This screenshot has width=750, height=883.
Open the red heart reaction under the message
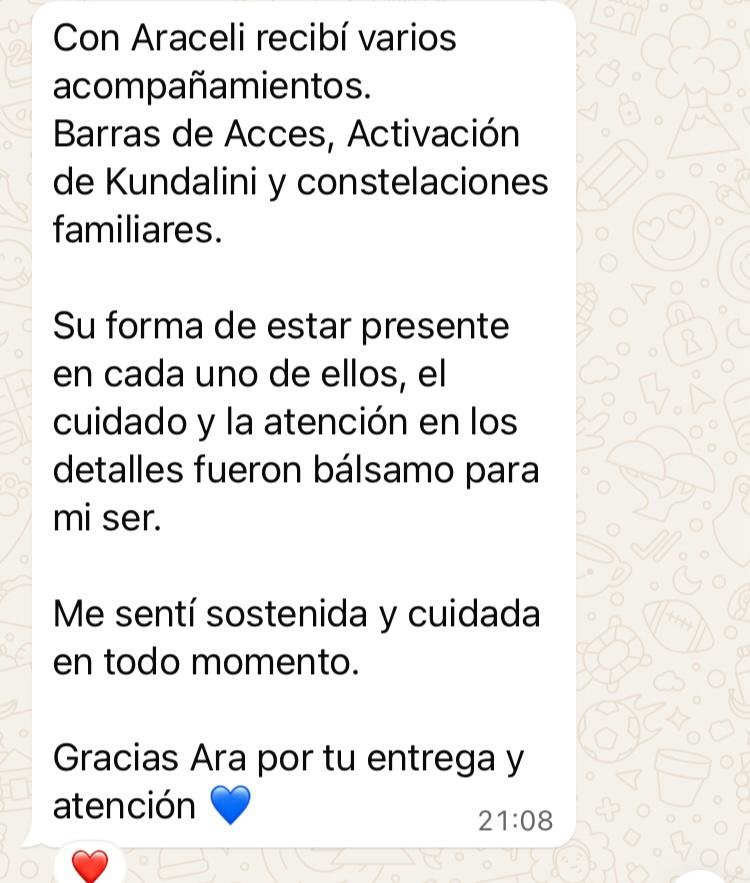coord(90,864)
